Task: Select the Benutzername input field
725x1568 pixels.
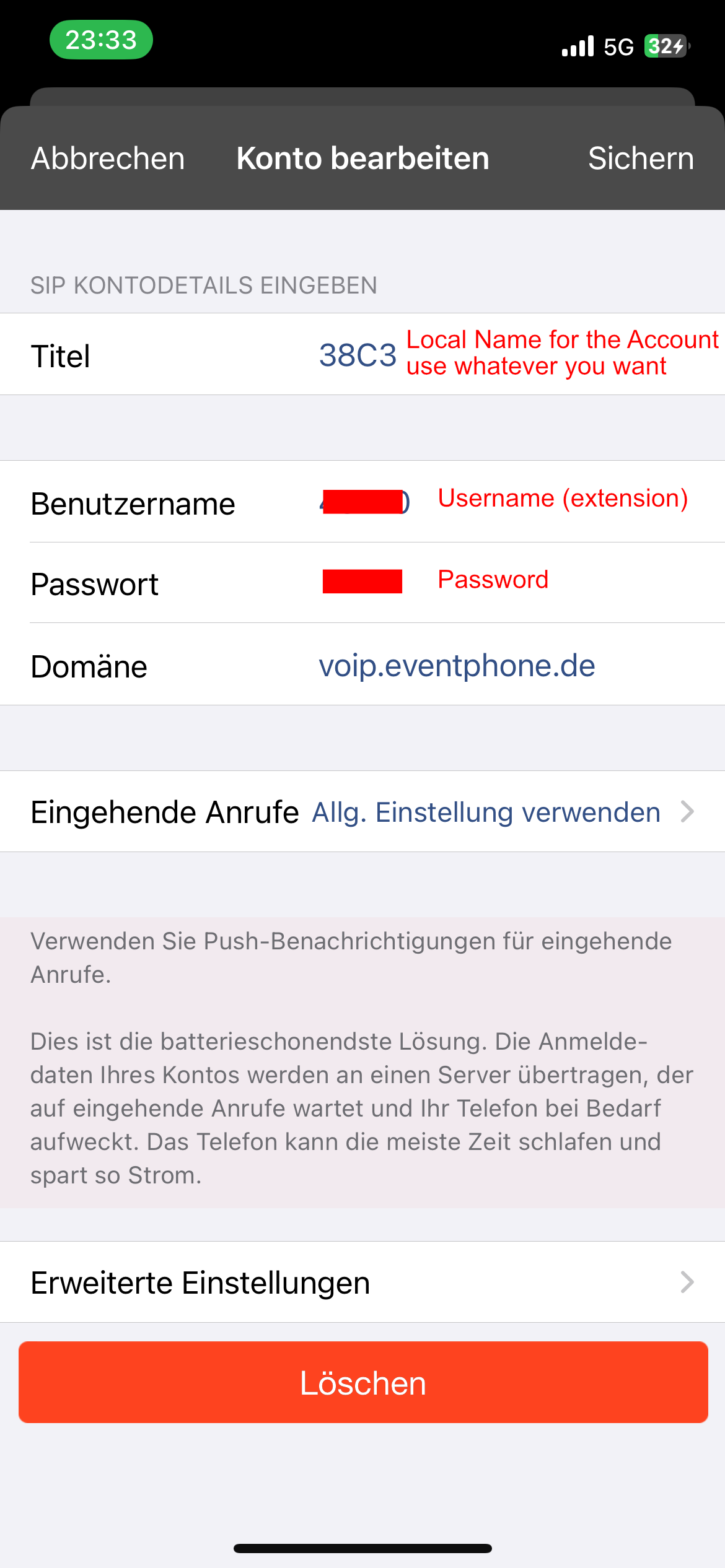Action: click(x=362, y=502)
